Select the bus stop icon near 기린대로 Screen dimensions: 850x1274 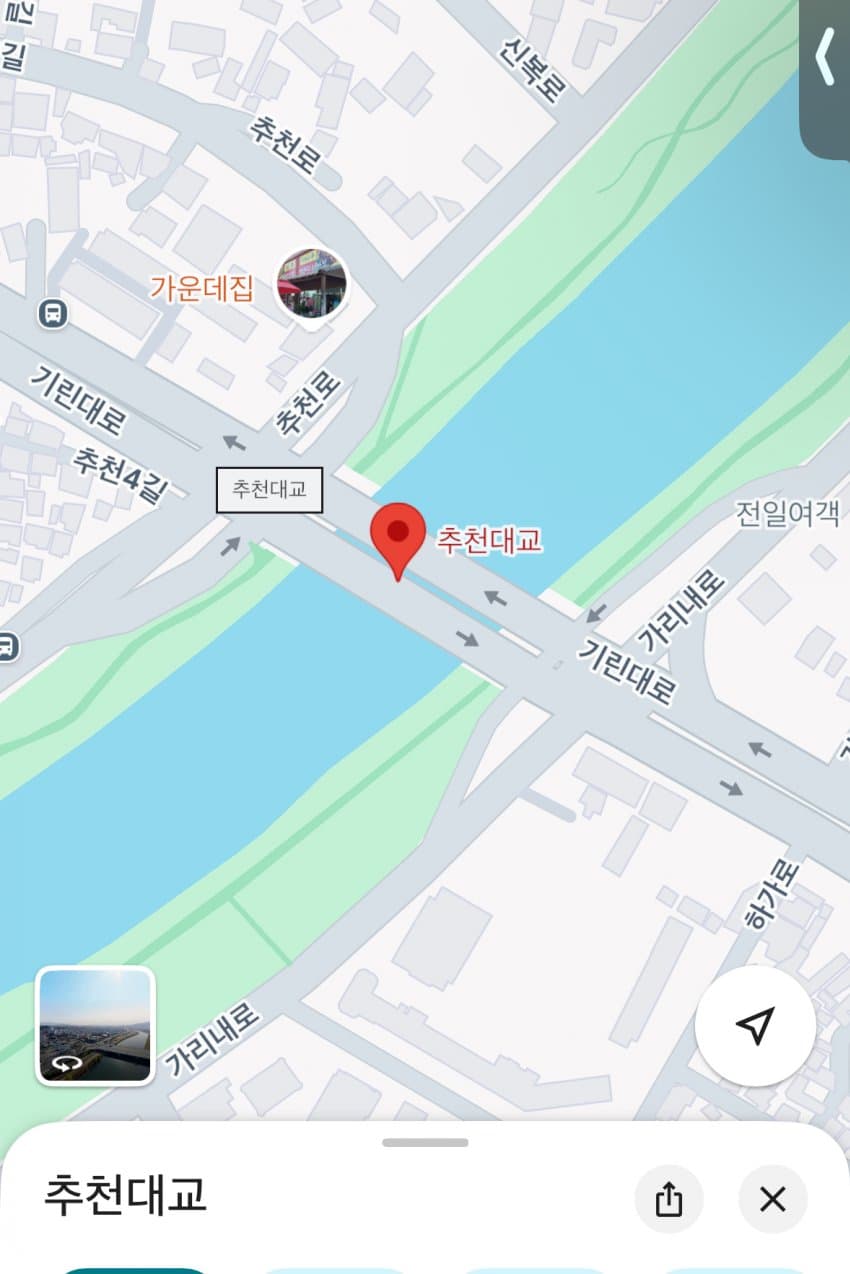click(53, 314)
